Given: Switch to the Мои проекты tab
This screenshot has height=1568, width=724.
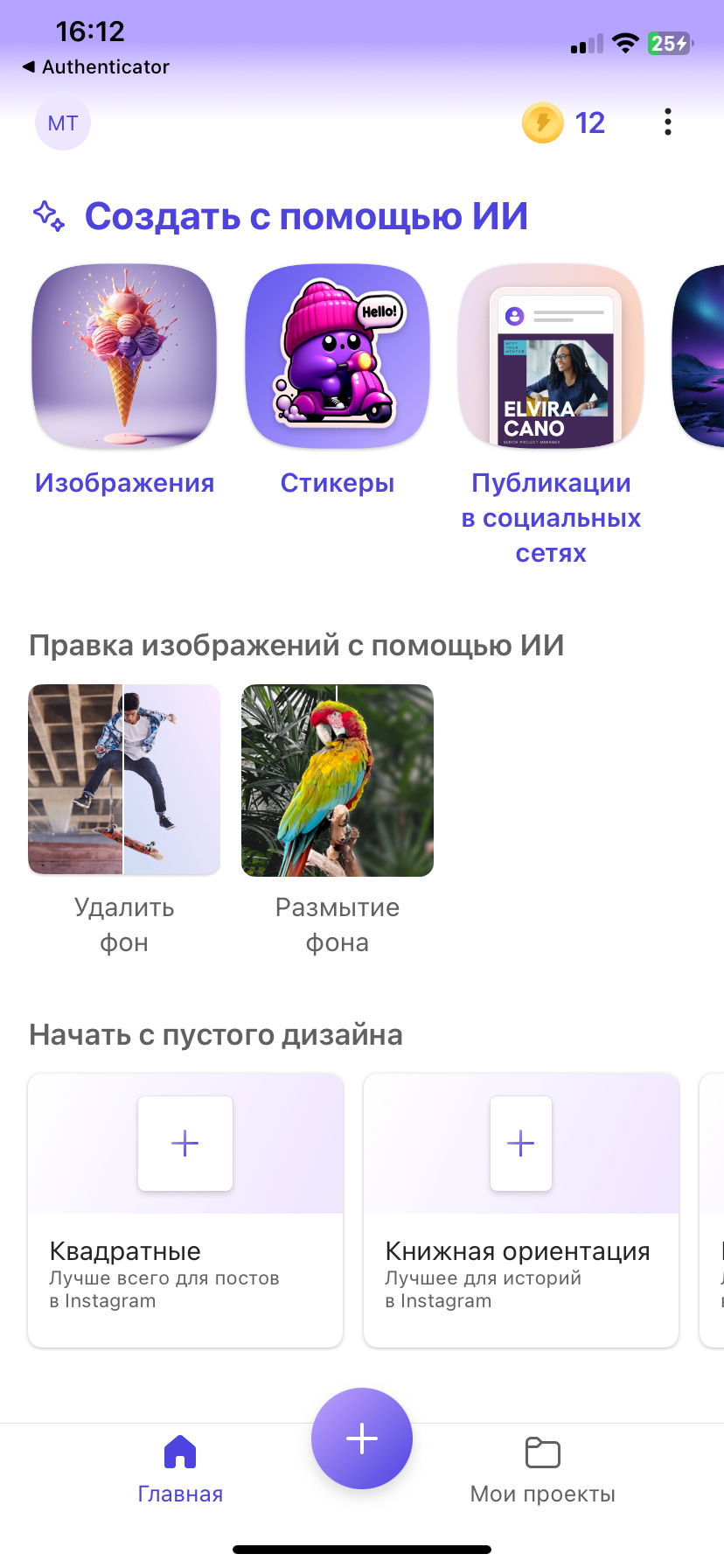Looking at the screenshot, I should point(543,1469).
